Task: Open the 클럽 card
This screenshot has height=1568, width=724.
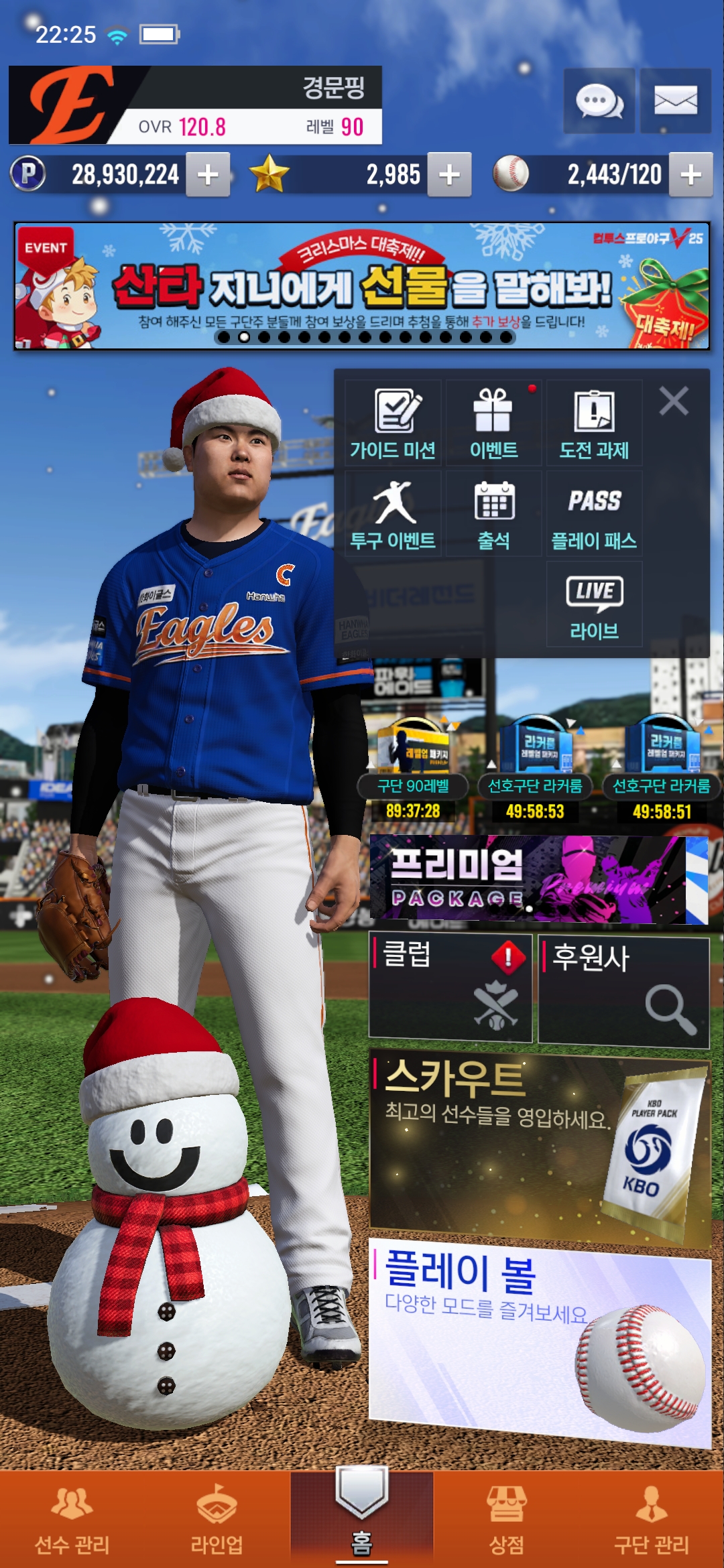Action: (450, 988)
